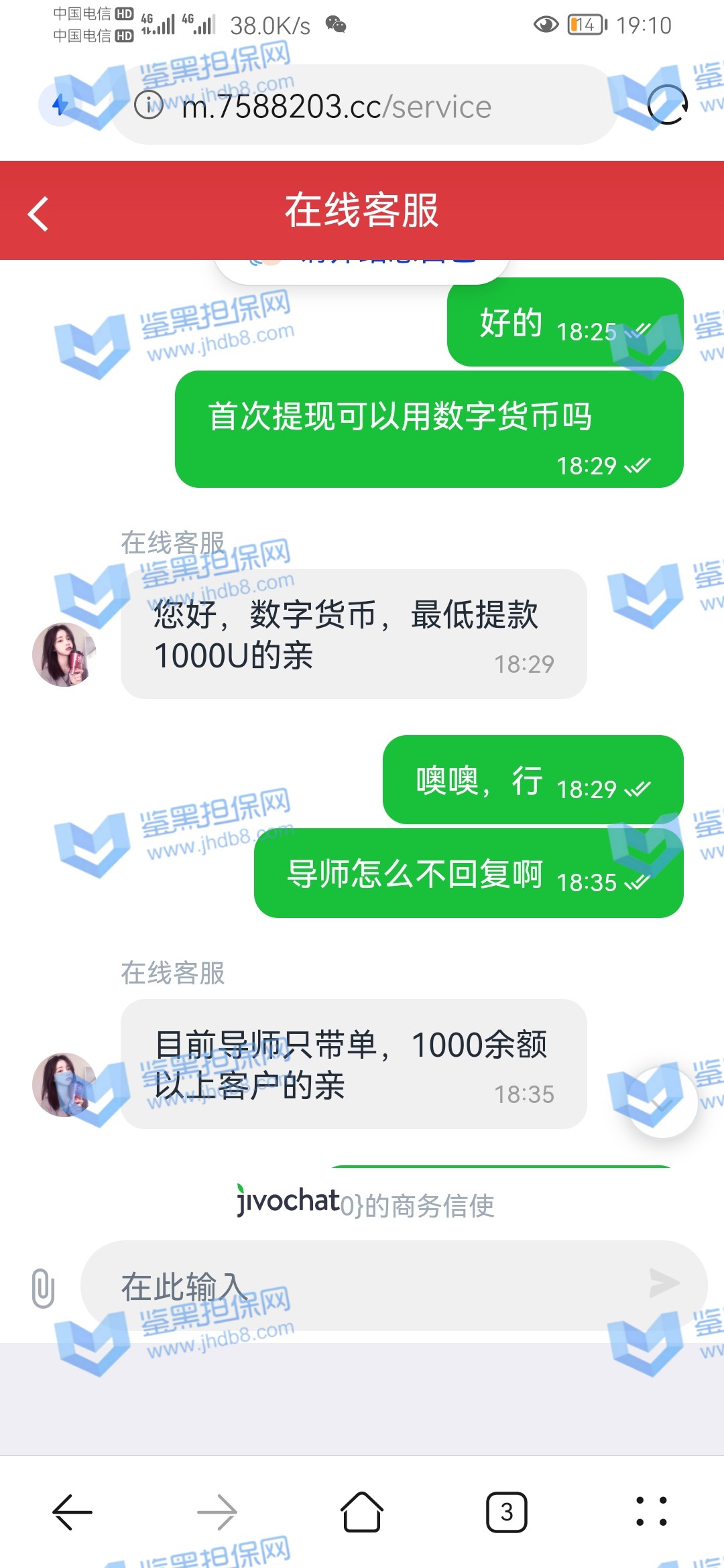Attach a file with the paperclip icon
Screen dimensions: 724x1568
pyautogui.click(x=43, y=1287)
